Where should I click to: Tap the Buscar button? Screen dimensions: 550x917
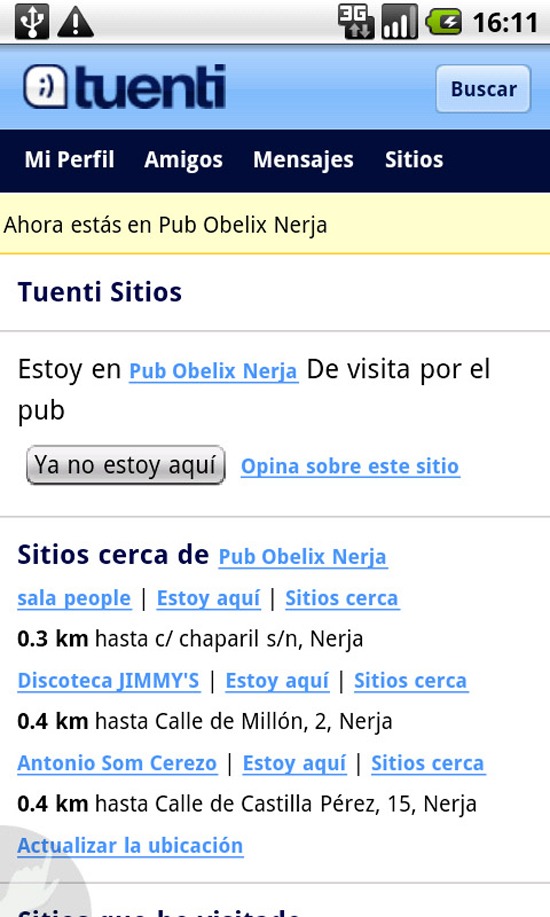pos(483,89)
